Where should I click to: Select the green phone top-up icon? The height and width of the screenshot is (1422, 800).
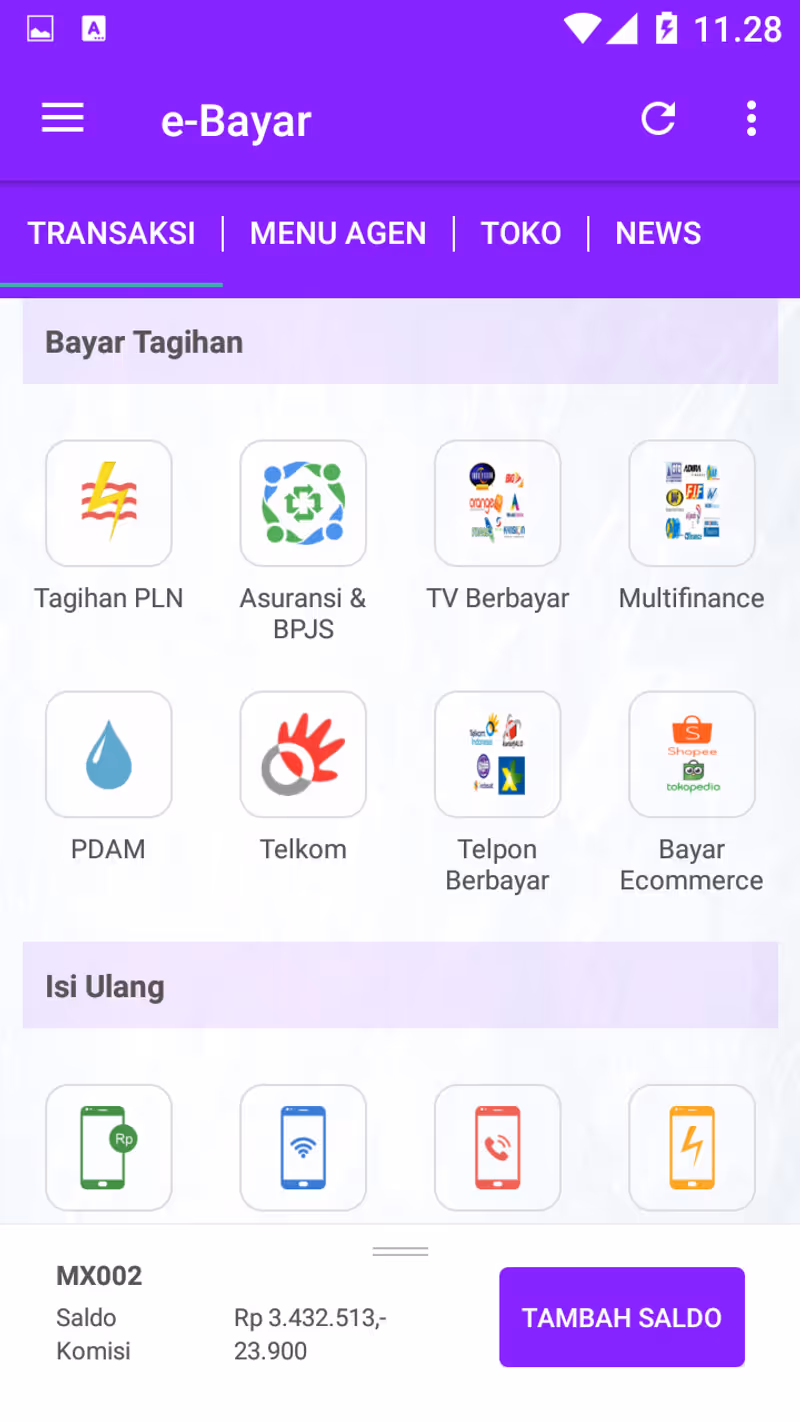(108, 1147)
